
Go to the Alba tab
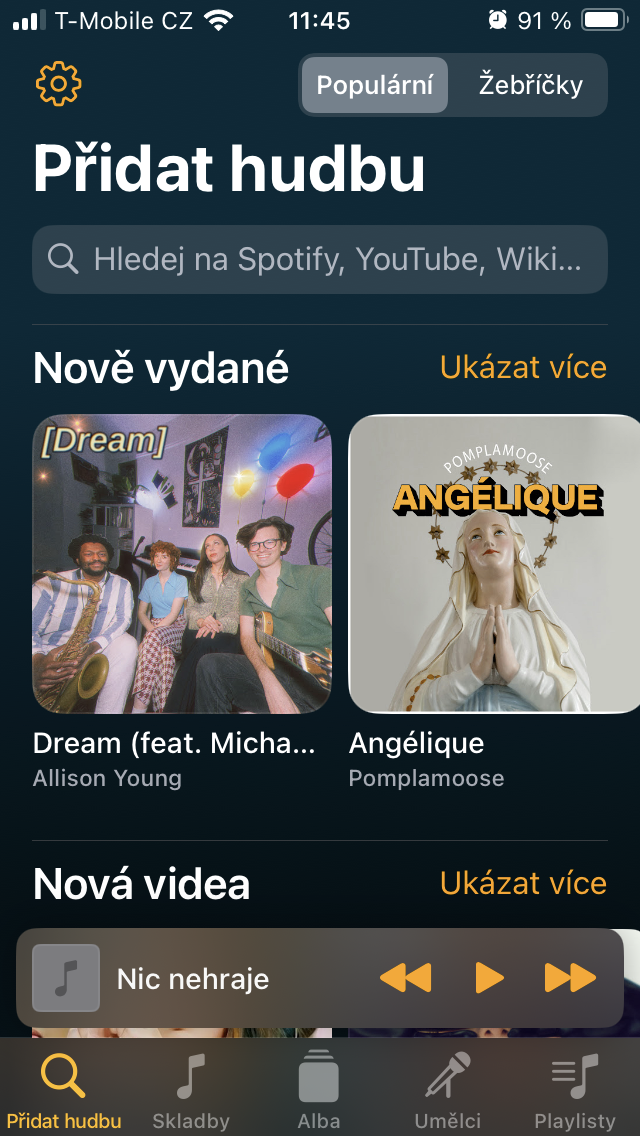tap(319, 1091)
